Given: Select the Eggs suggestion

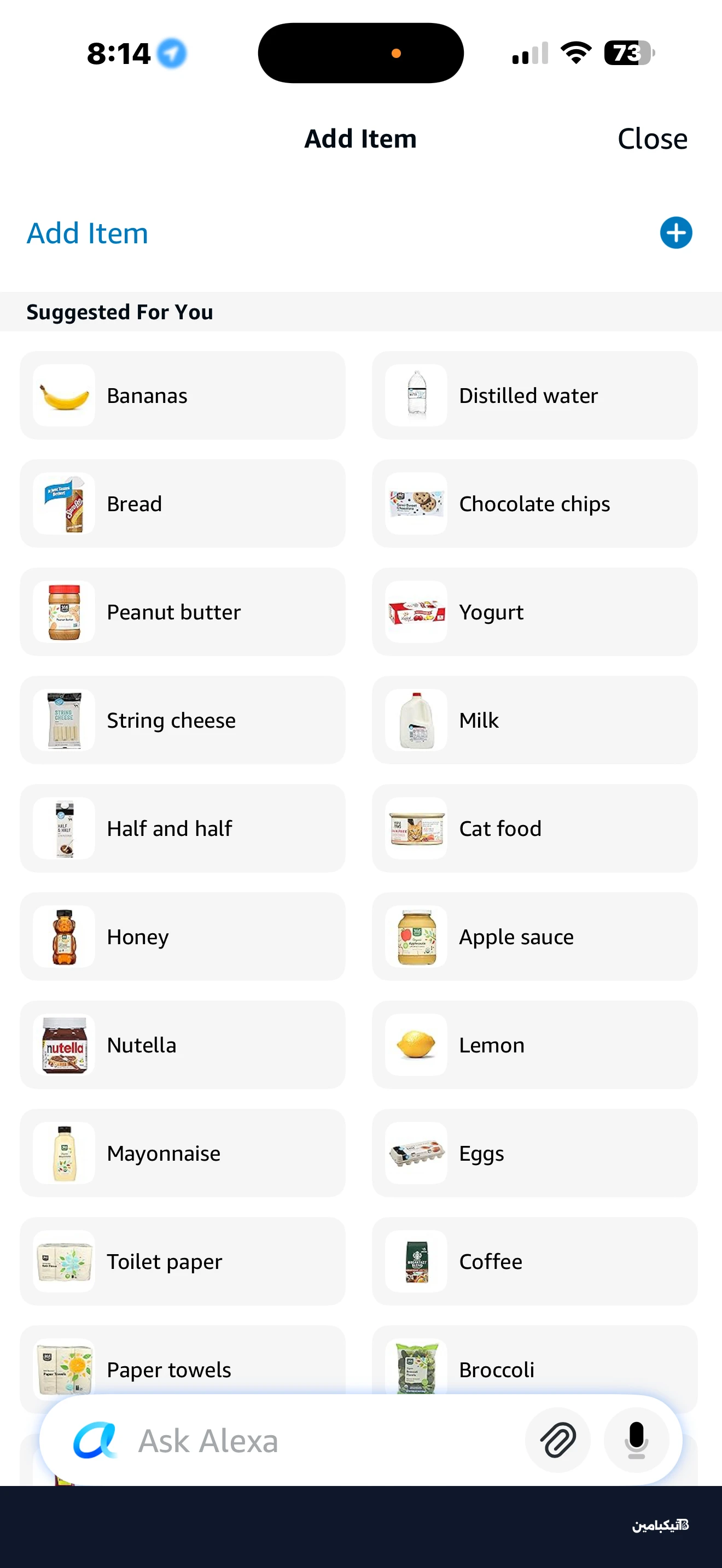Looking at the screenshot, I should point(534,1153).
